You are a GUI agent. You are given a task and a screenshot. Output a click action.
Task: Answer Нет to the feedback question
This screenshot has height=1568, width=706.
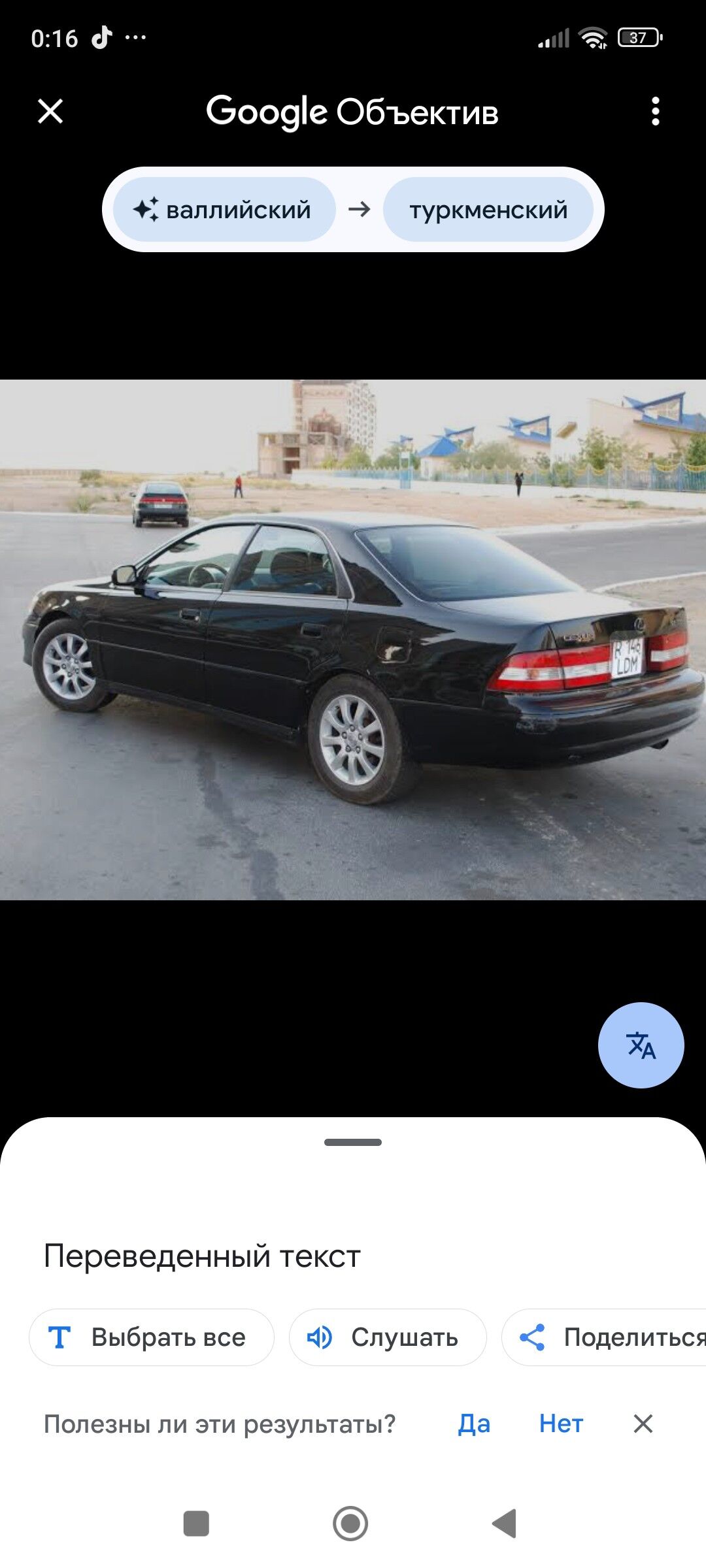(561, 1424)
